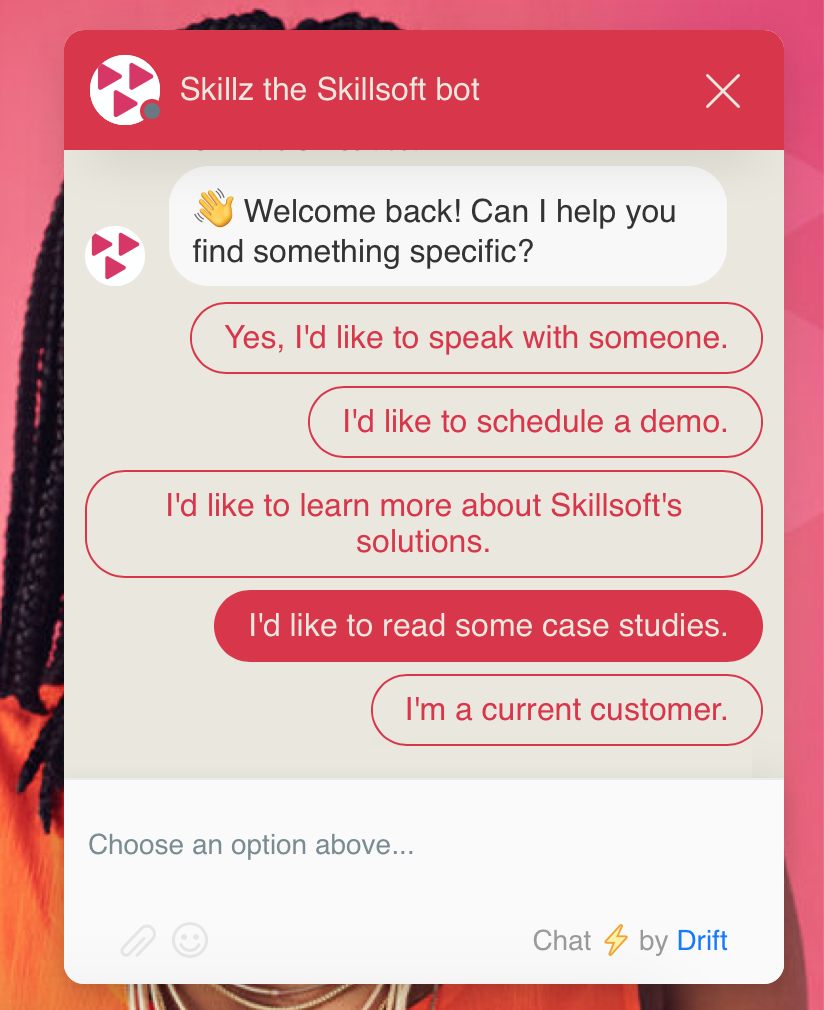The height and width of the screenshot is (1010, 824).
Task: Select 'Yes, I'd like to speak with someone'
Action: 476,338
